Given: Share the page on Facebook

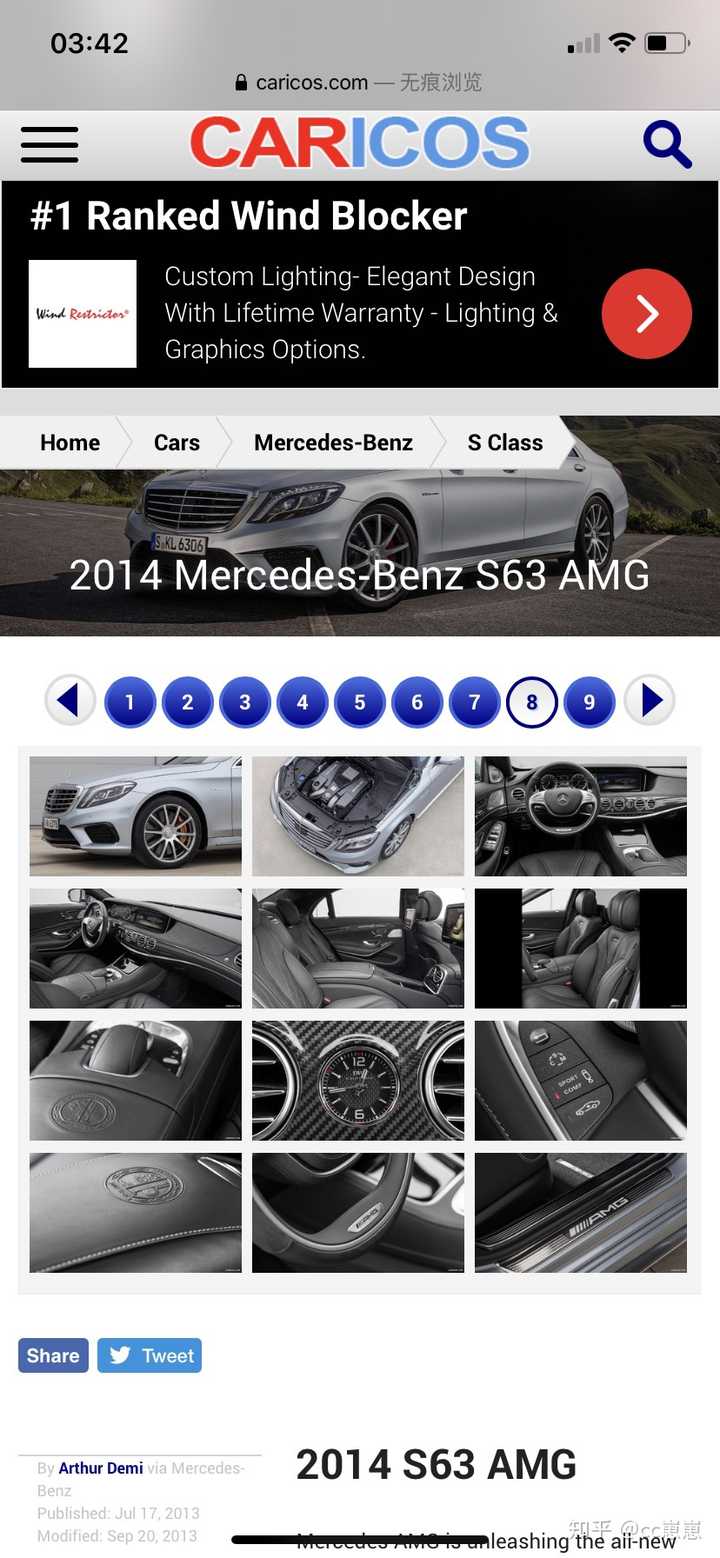Looking at the screenshot, I should click(x=53, y=1356).
